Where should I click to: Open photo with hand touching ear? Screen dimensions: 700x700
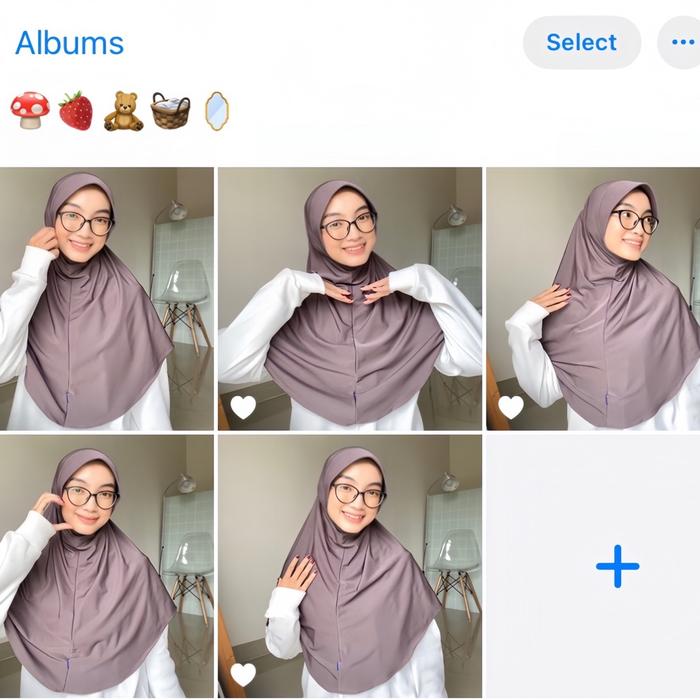(x=106, y=298)
